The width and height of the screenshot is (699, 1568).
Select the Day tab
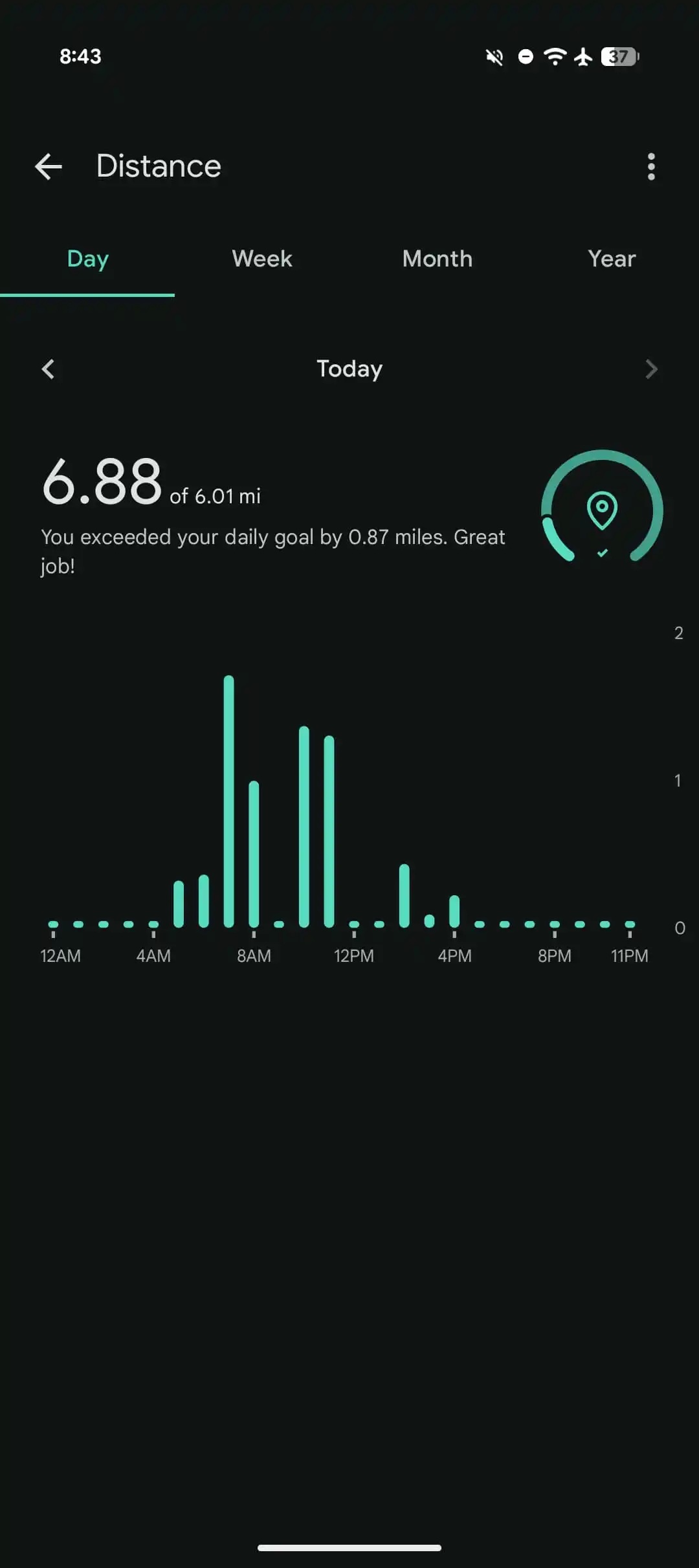87,259
